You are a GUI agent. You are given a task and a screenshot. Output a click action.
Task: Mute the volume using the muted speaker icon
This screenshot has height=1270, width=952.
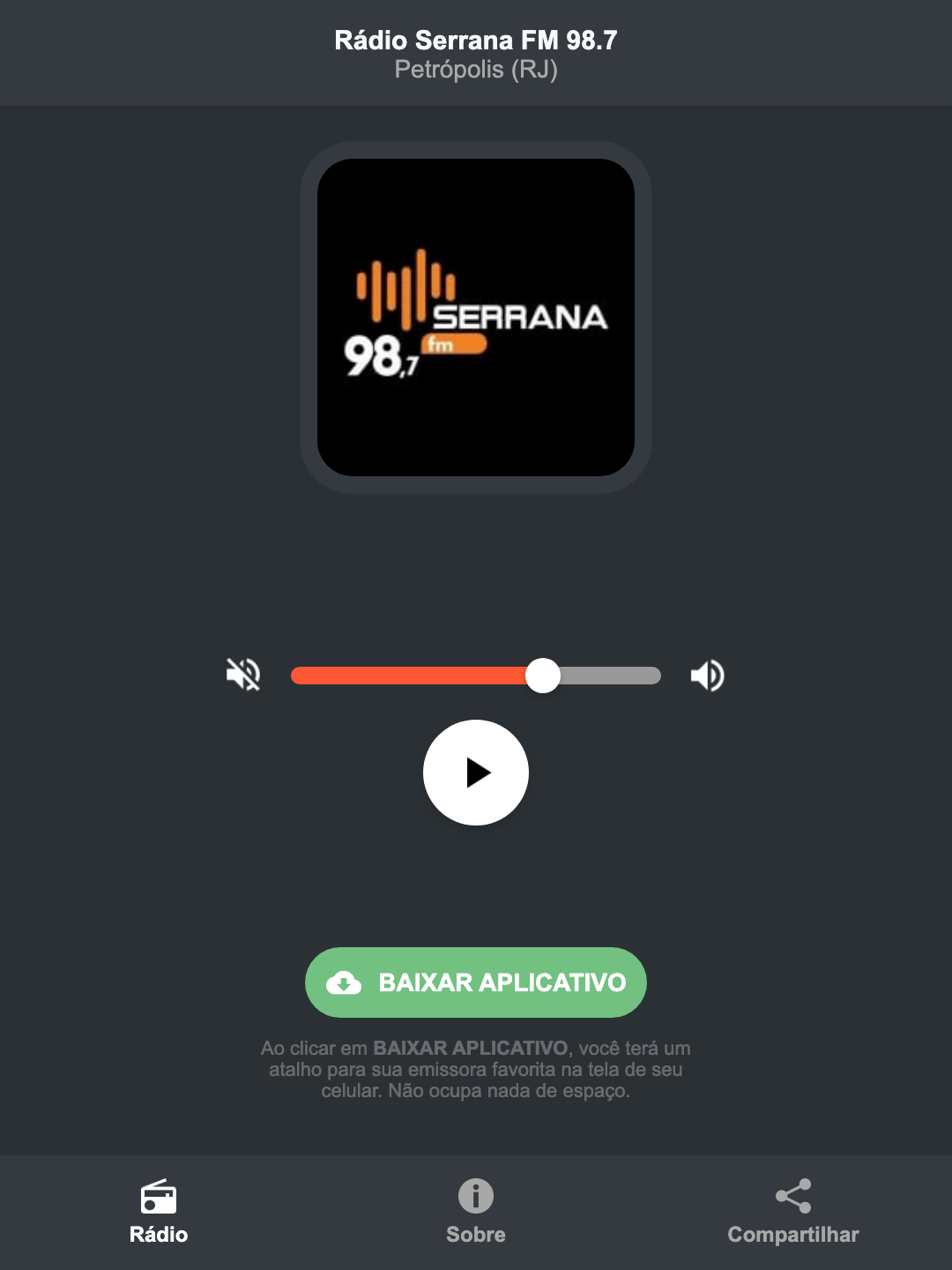[243, 675]
